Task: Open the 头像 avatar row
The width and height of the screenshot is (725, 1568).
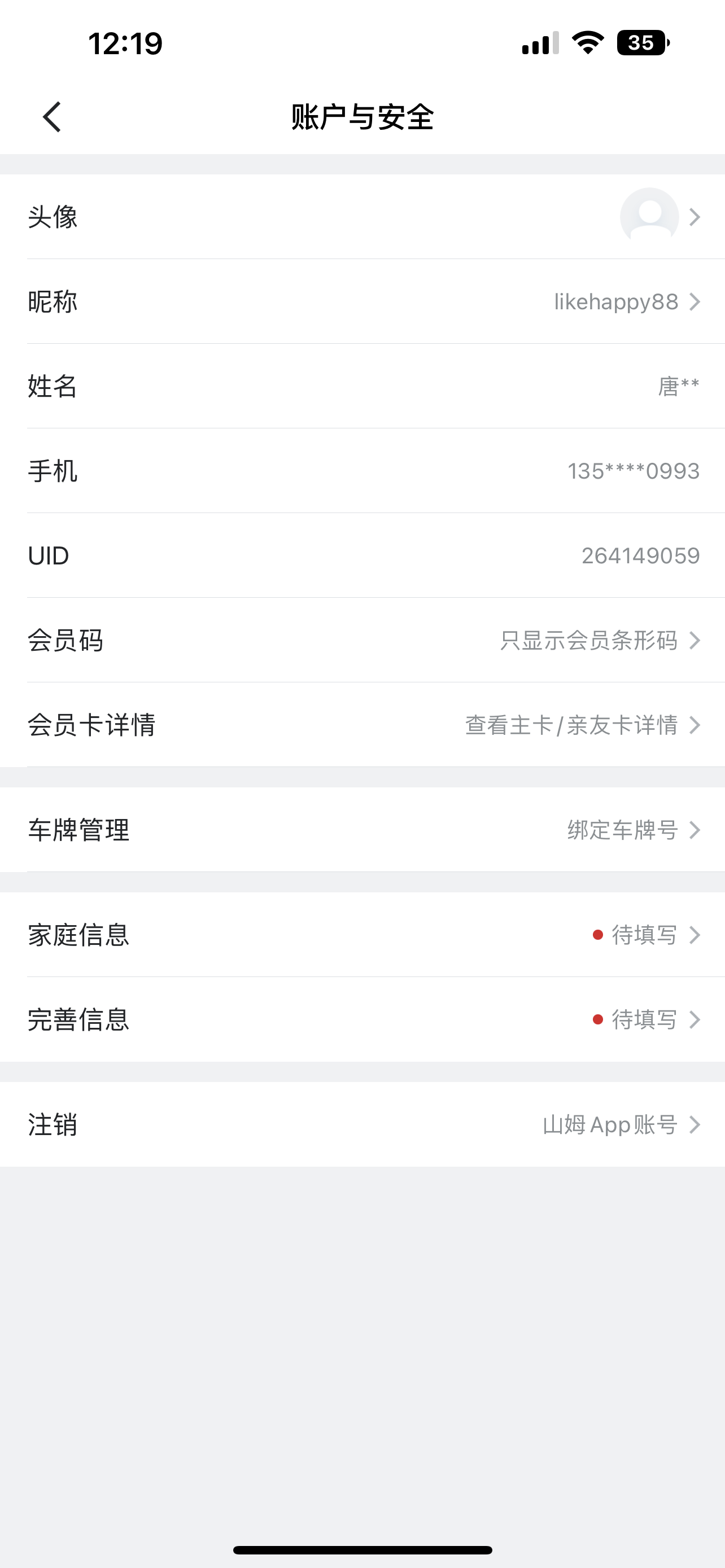Action: pos(363,217)
